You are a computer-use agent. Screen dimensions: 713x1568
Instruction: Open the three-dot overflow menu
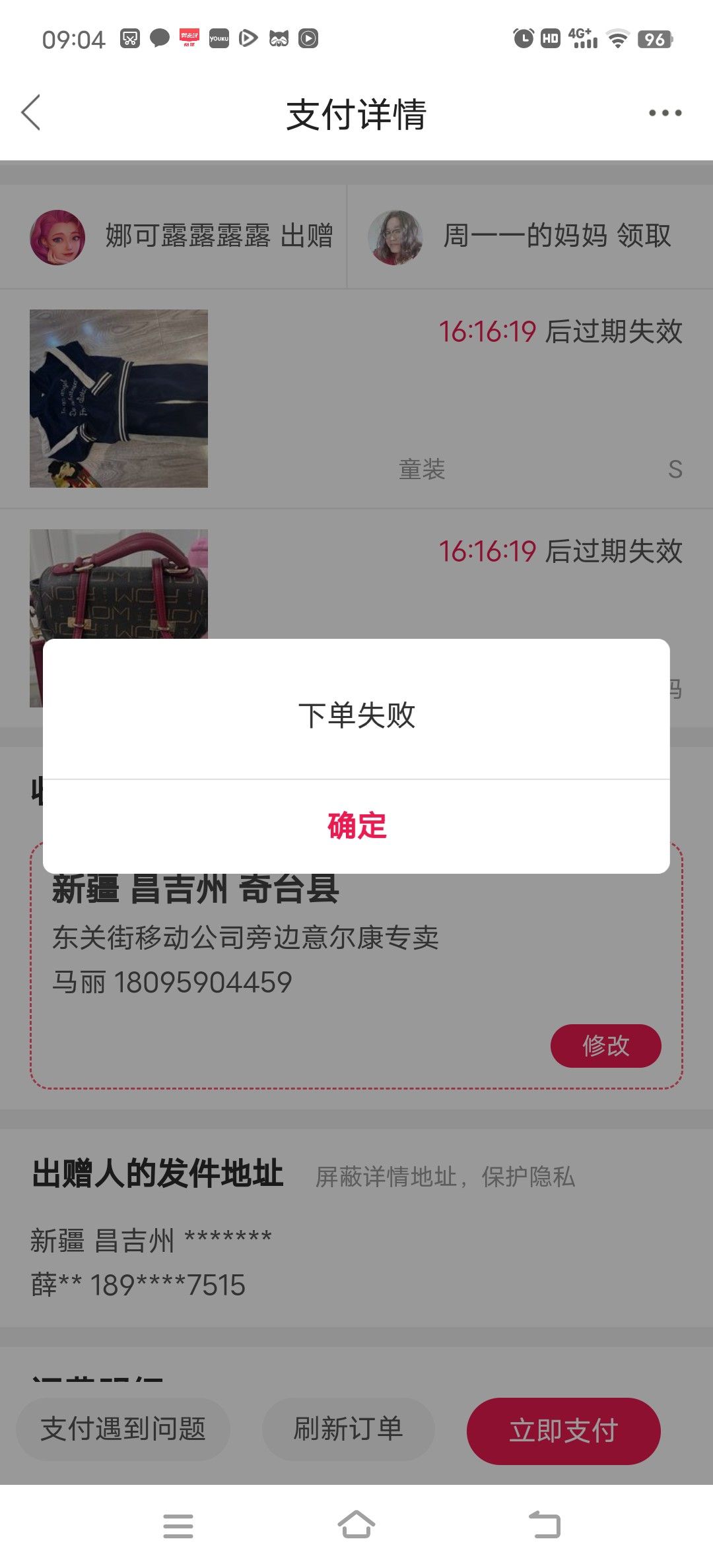click(x=665, y=113)
